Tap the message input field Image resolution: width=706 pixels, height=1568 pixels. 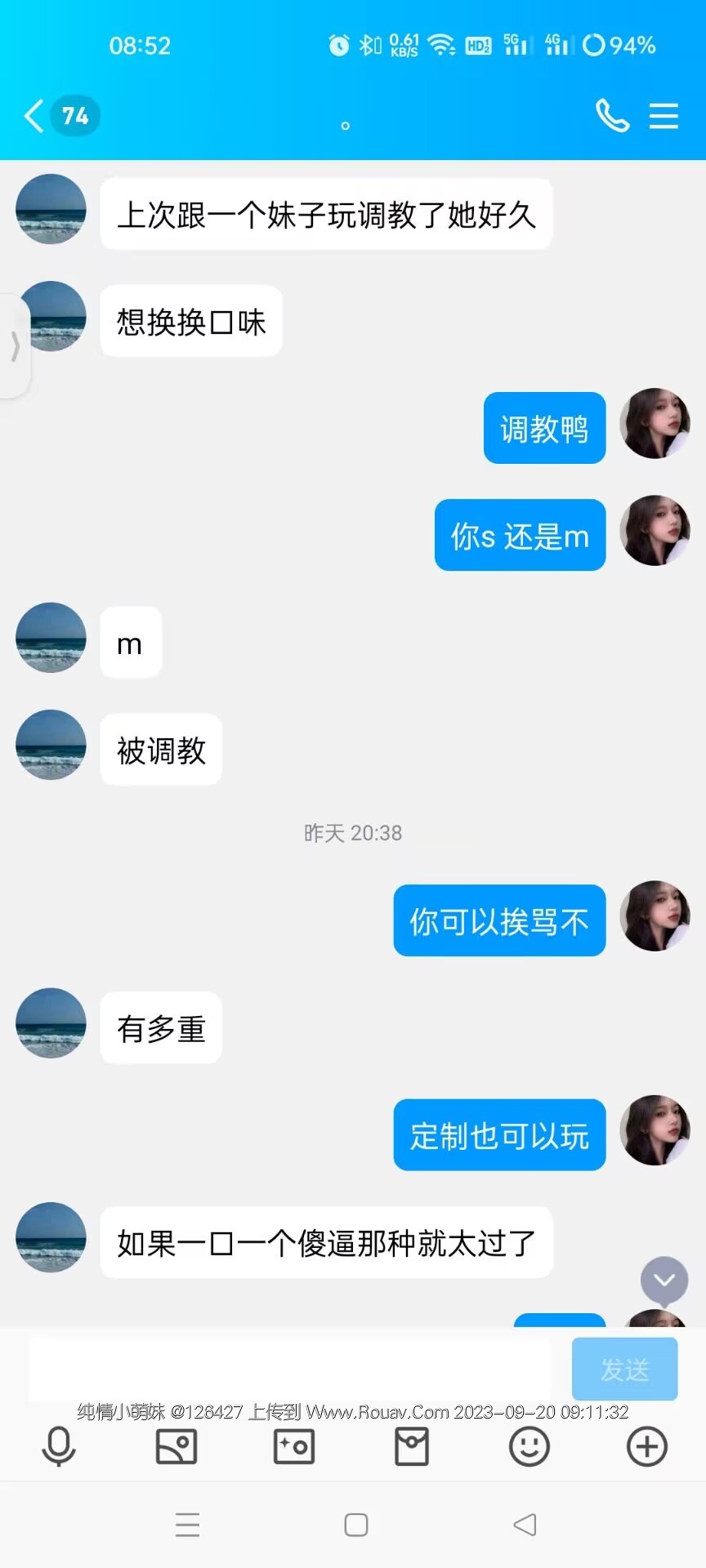pyautogui.click(x=290, y=1369)
